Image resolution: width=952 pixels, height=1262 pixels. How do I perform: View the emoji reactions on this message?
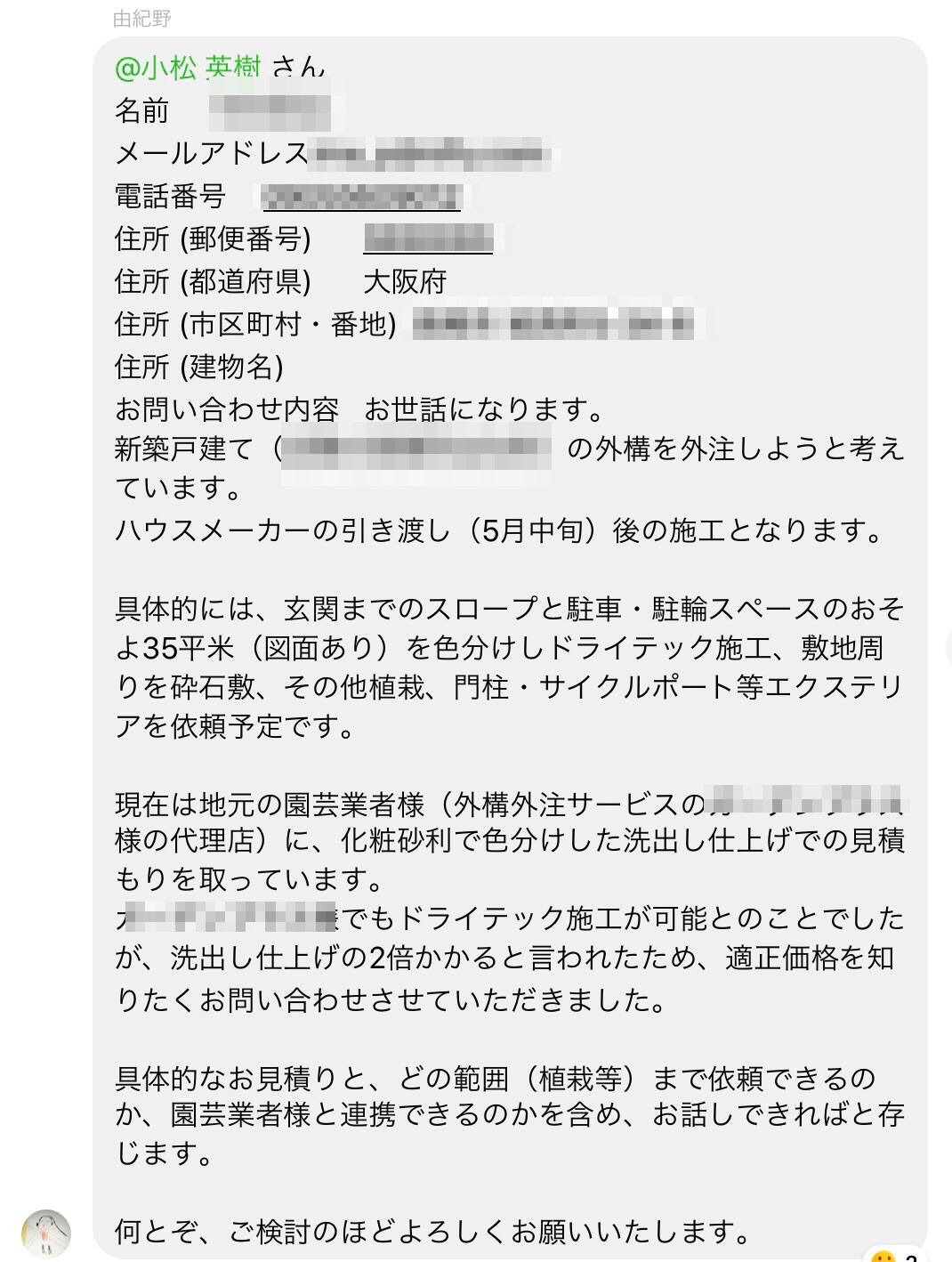click(x=894, y=1255)
